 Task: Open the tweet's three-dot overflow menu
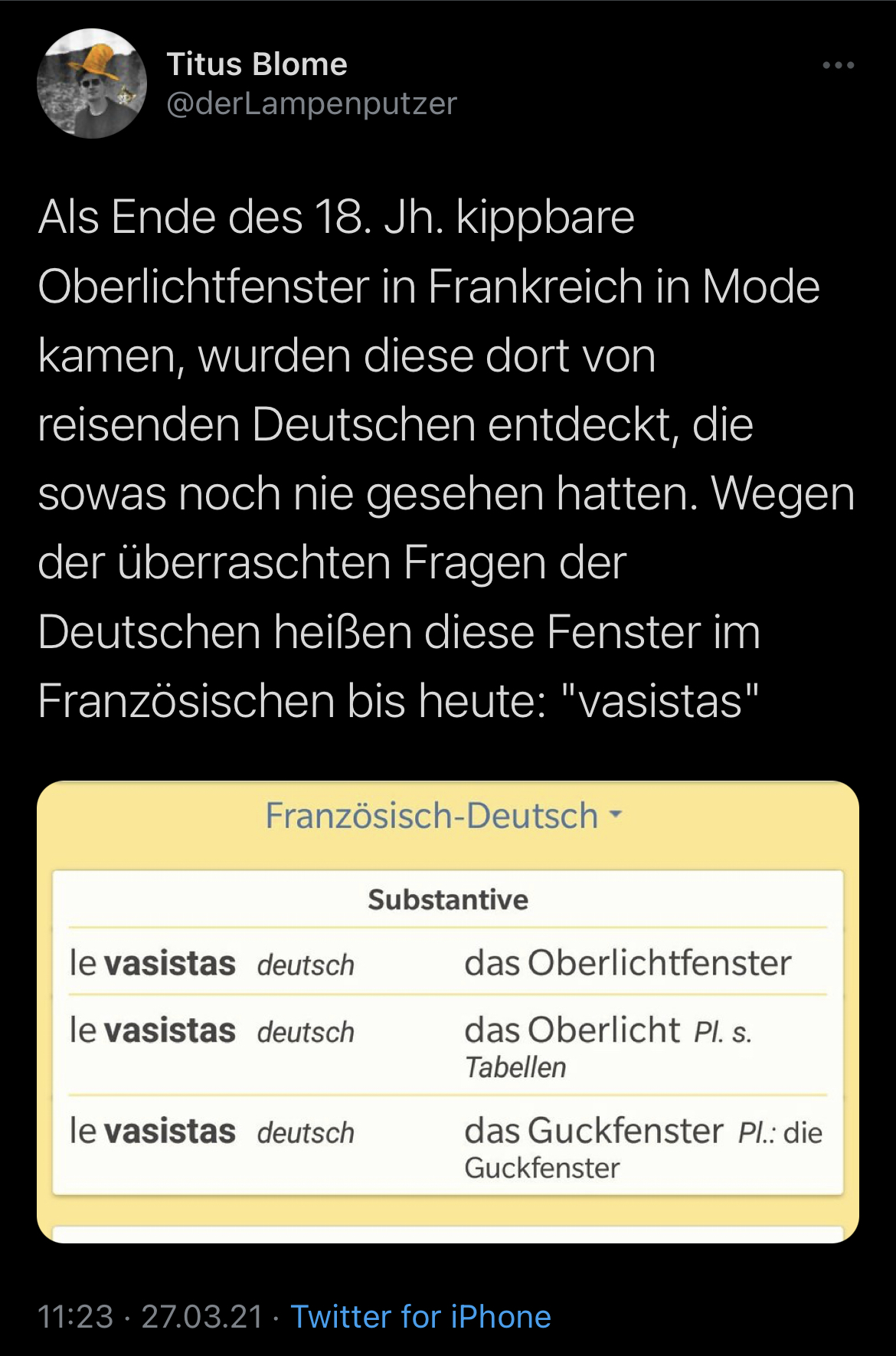(838, 65)
